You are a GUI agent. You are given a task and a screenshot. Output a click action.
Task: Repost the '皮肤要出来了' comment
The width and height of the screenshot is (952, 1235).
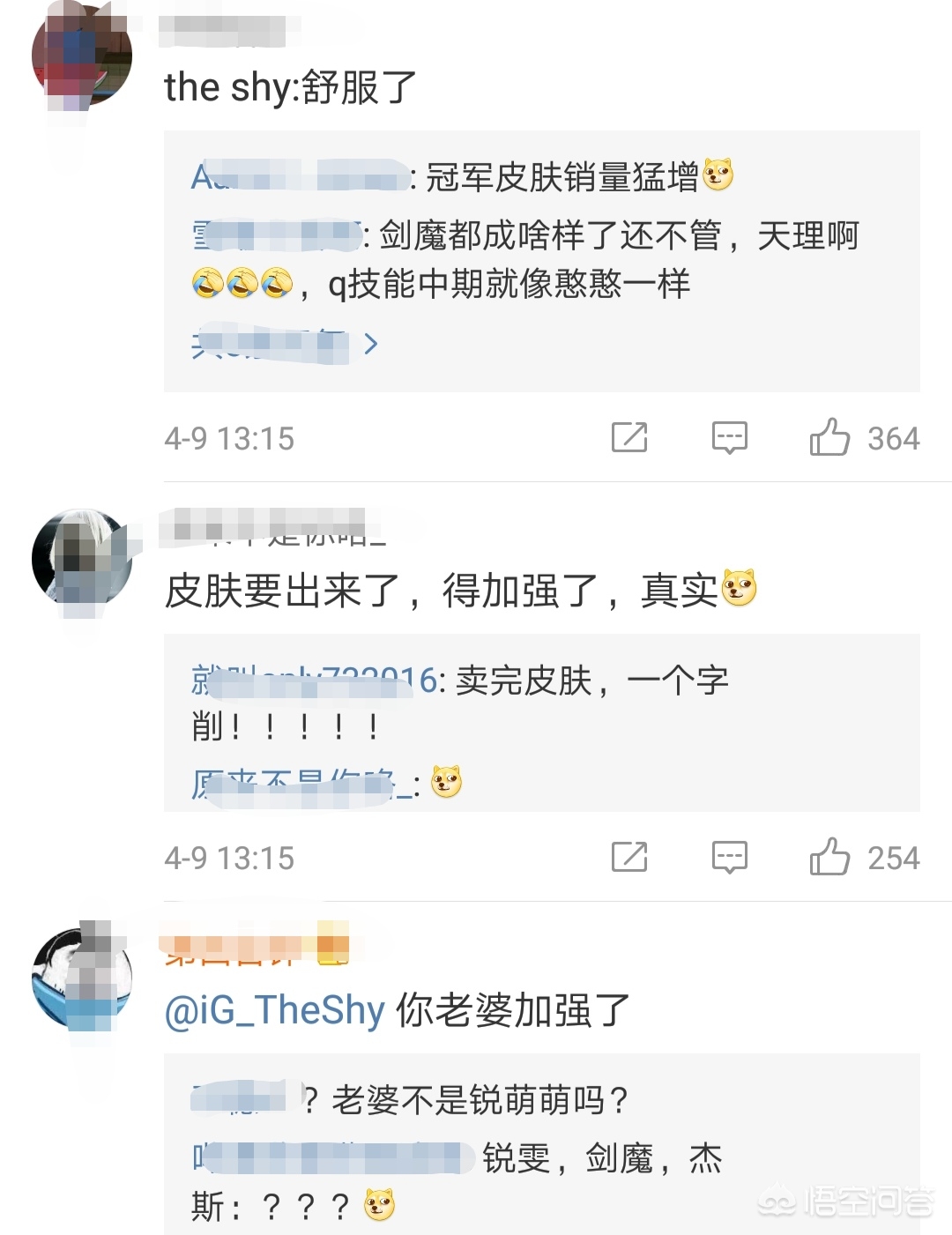point(629,857)
